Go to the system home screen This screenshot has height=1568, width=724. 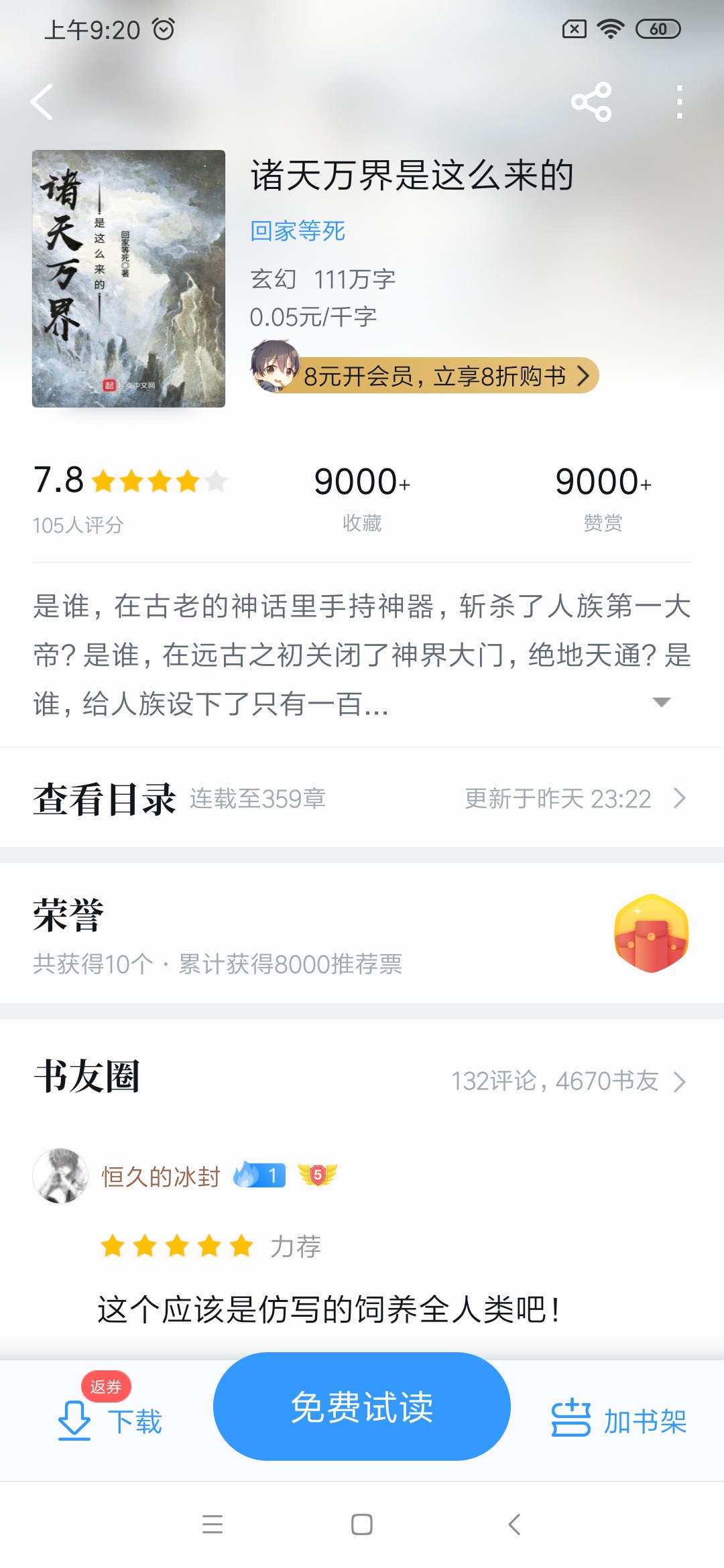point(362,1524)
